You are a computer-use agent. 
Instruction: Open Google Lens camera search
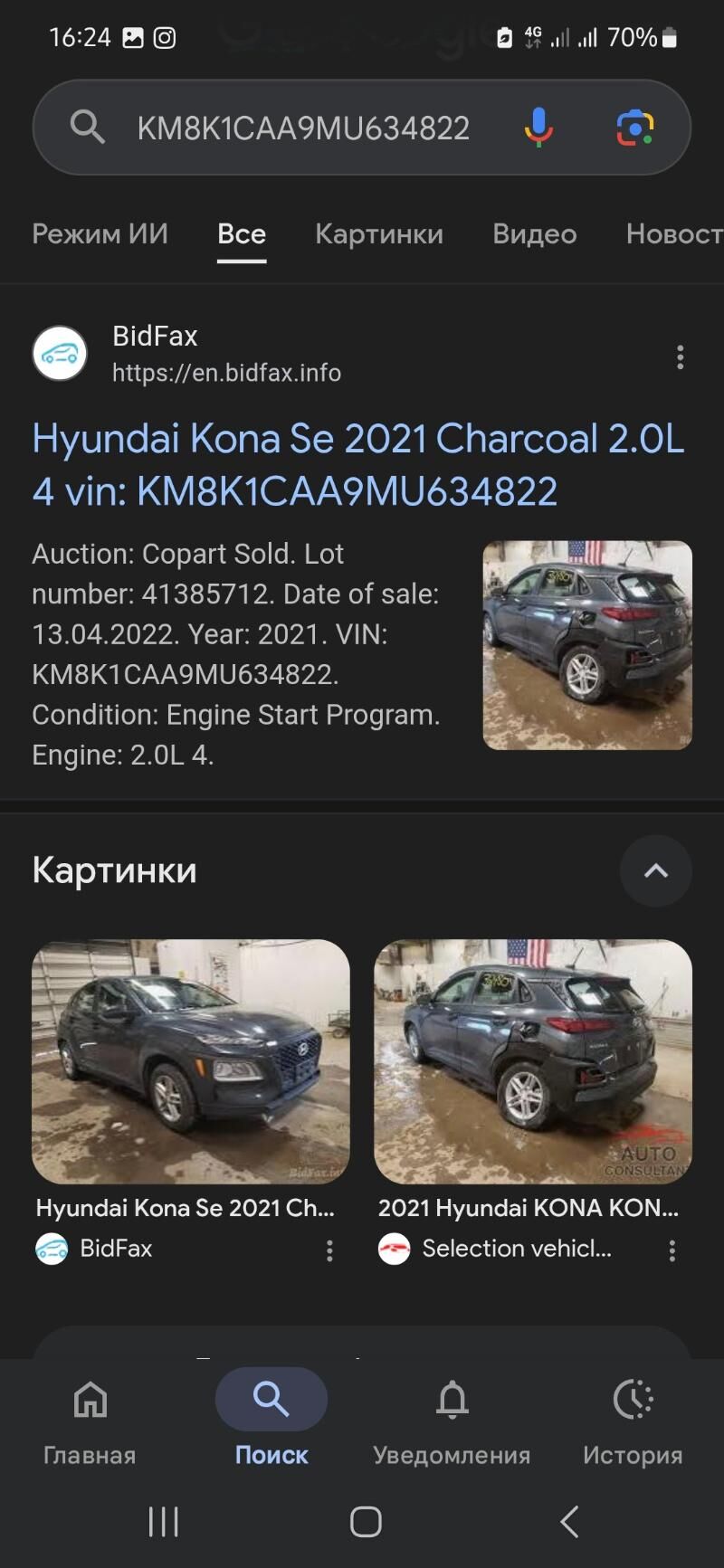[x=634, y=128]
